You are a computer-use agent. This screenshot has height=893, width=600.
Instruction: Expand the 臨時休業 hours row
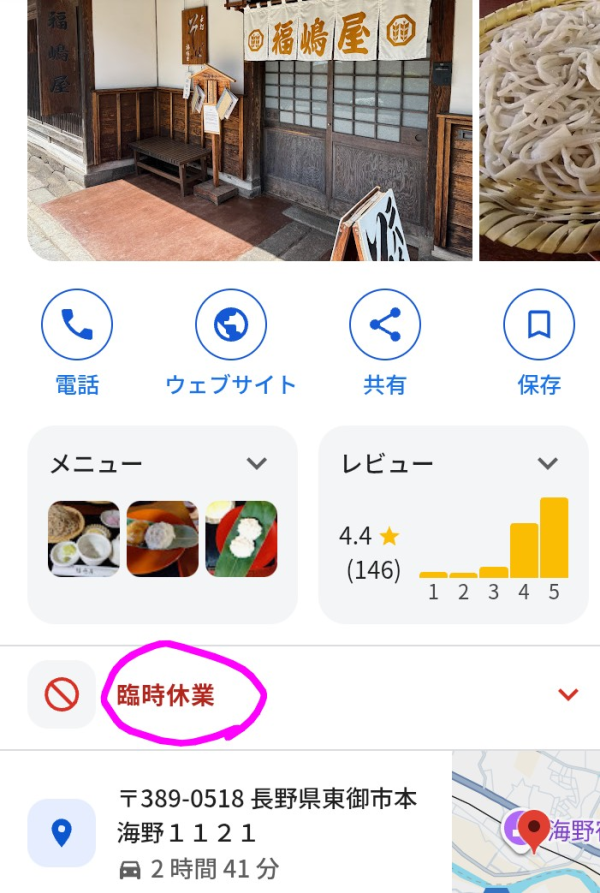[x=568, y=694]
